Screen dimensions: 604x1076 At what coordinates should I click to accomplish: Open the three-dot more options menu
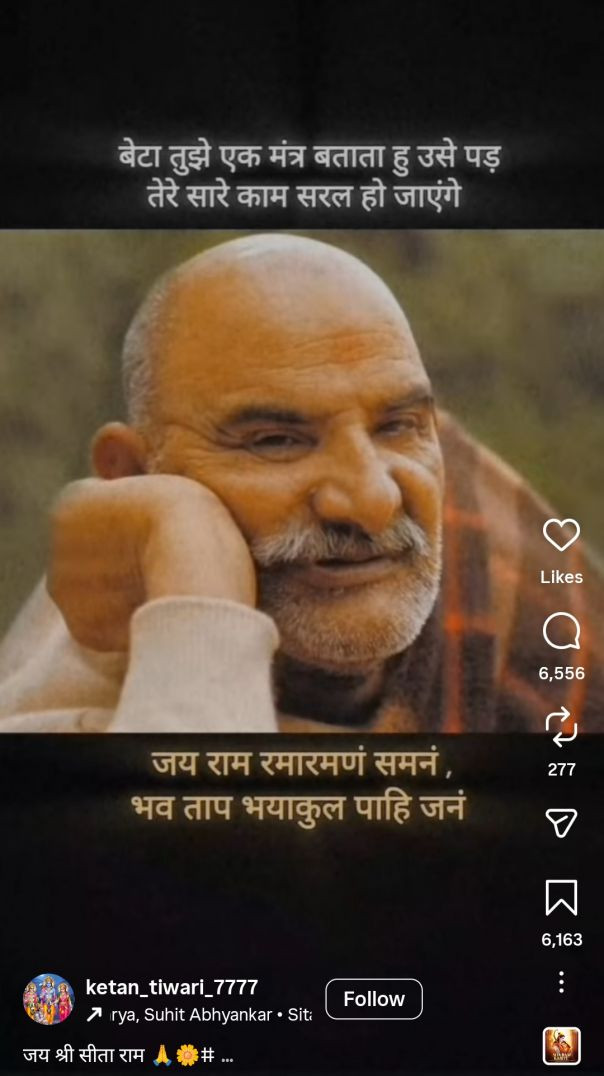pyautogui.click(x=561, y=982)
